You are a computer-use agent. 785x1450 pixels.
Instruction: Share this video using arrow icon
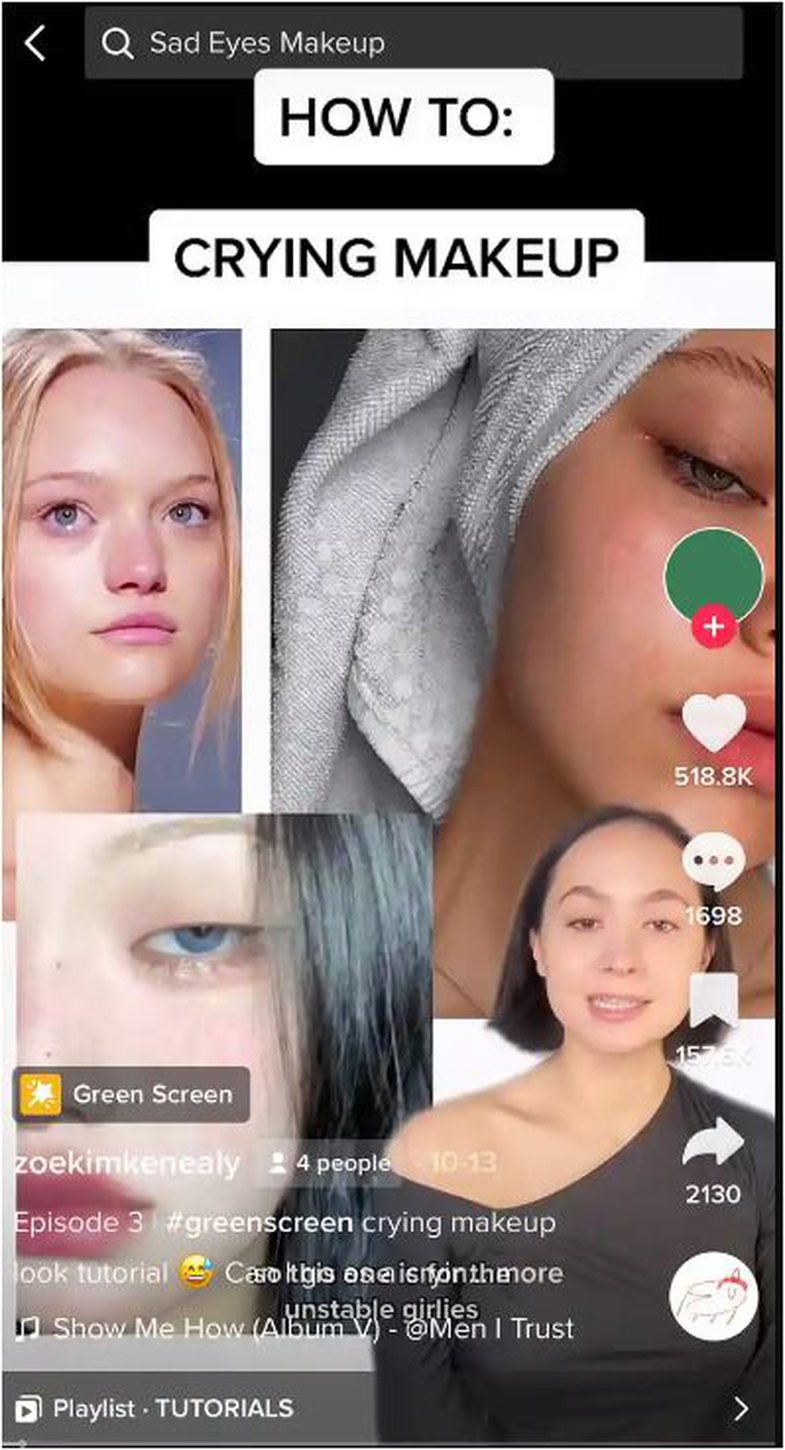click(713, 1142)
